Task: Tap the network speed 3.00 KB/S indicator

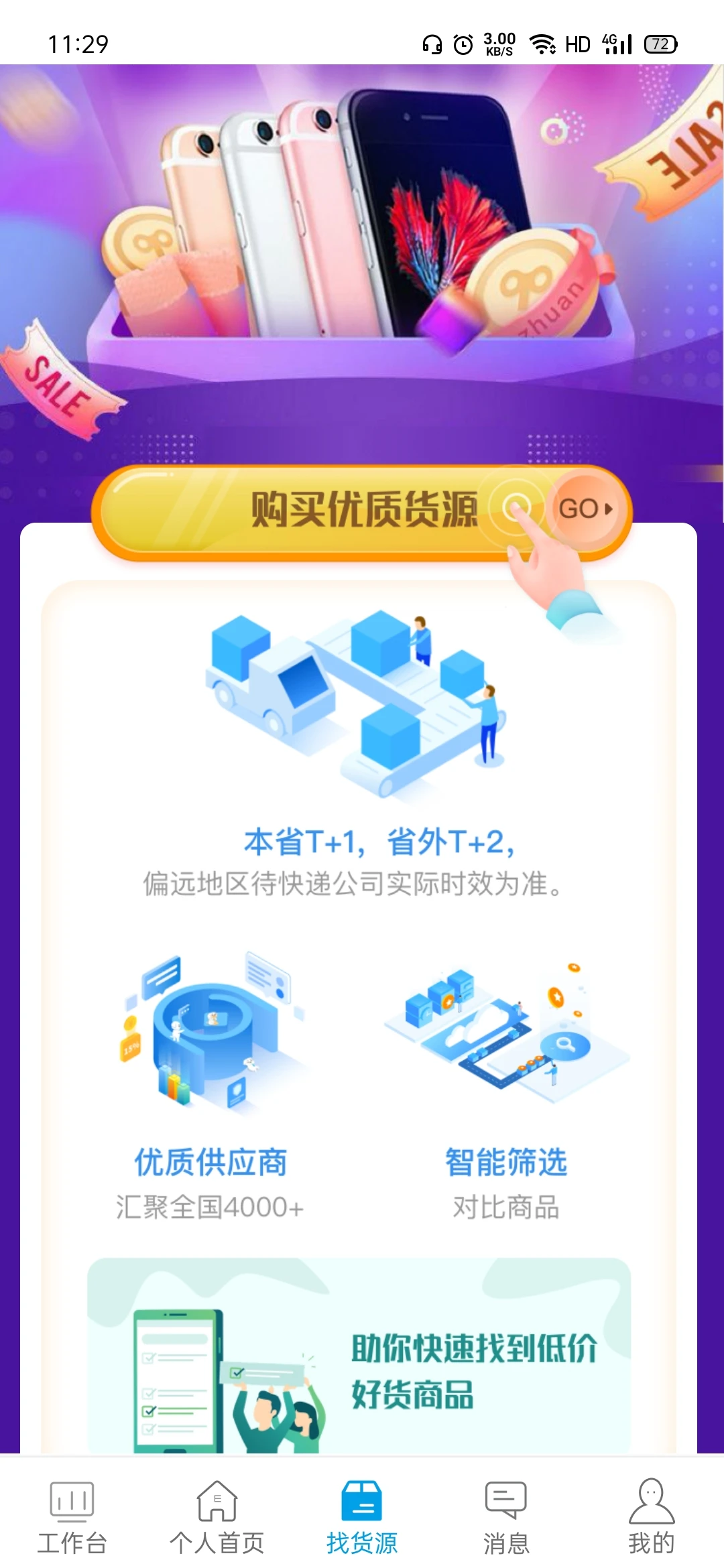Action: (x=497, y=44)
